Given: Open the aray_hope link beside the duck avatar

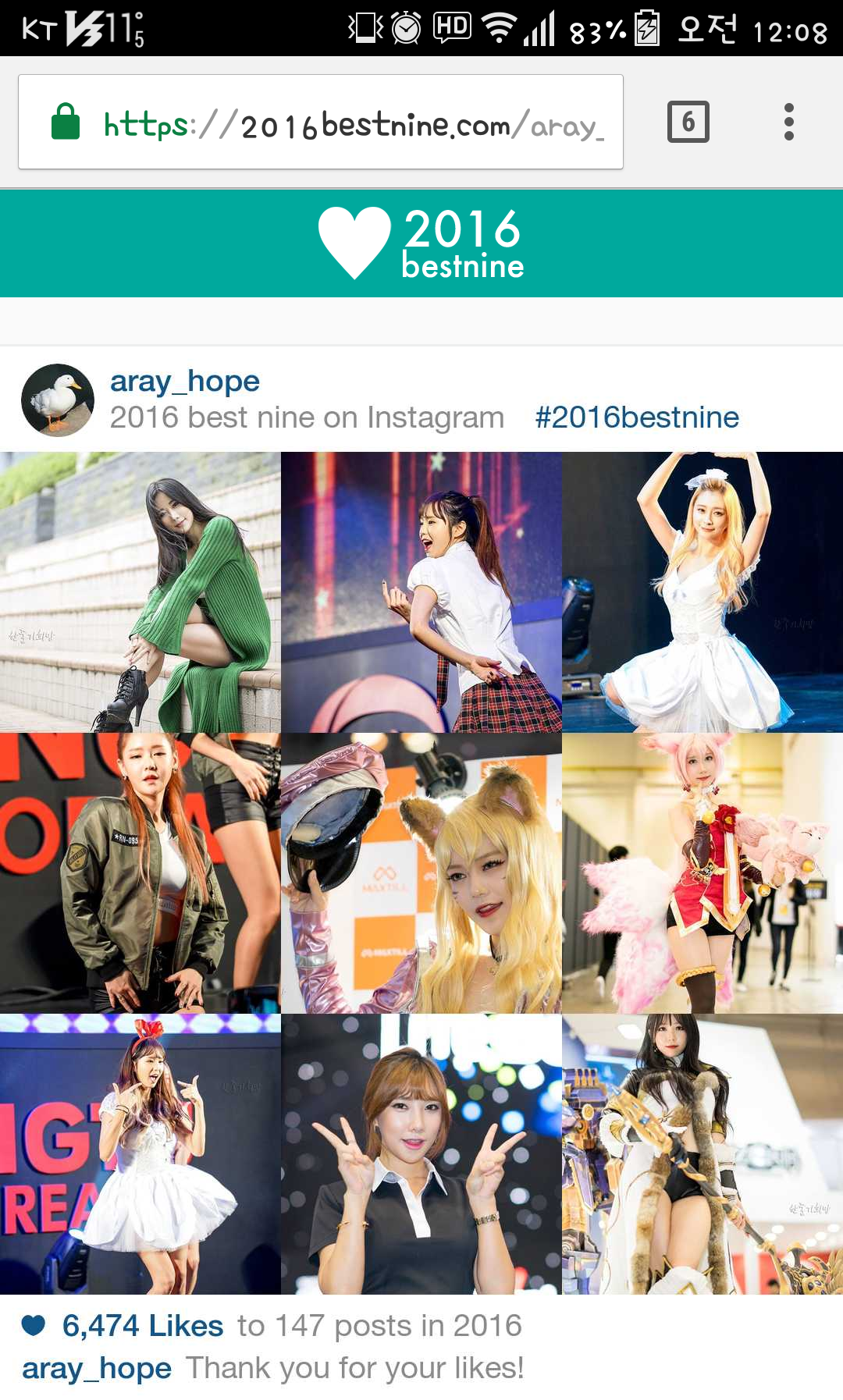Looking at the screenshot, I should tap(185, 381).
